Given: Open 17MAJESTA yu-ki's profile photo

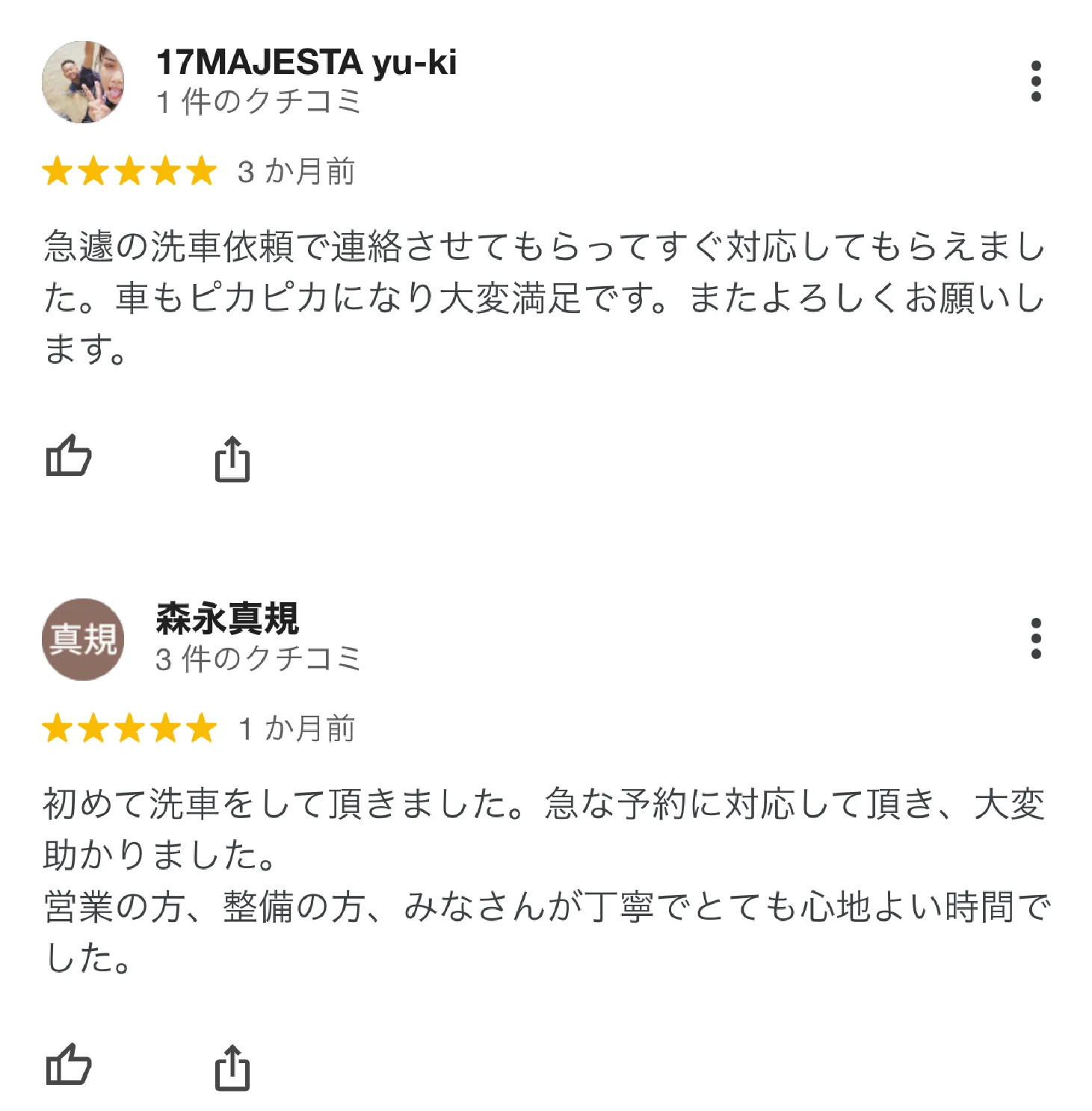Looking at the screenshot, I should point(83,81).
